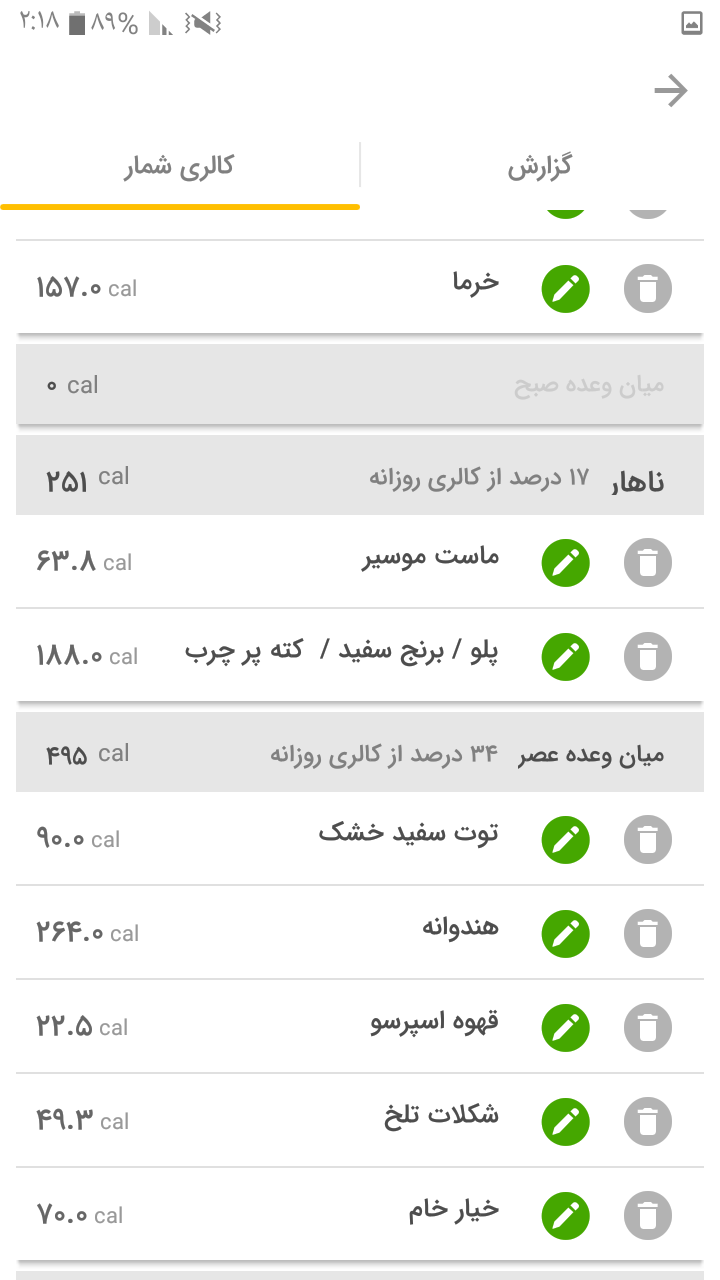Viewport: 720px width, 1280px height.
Task: Delete the خیار خام entry
Action: coord(648,1215)
